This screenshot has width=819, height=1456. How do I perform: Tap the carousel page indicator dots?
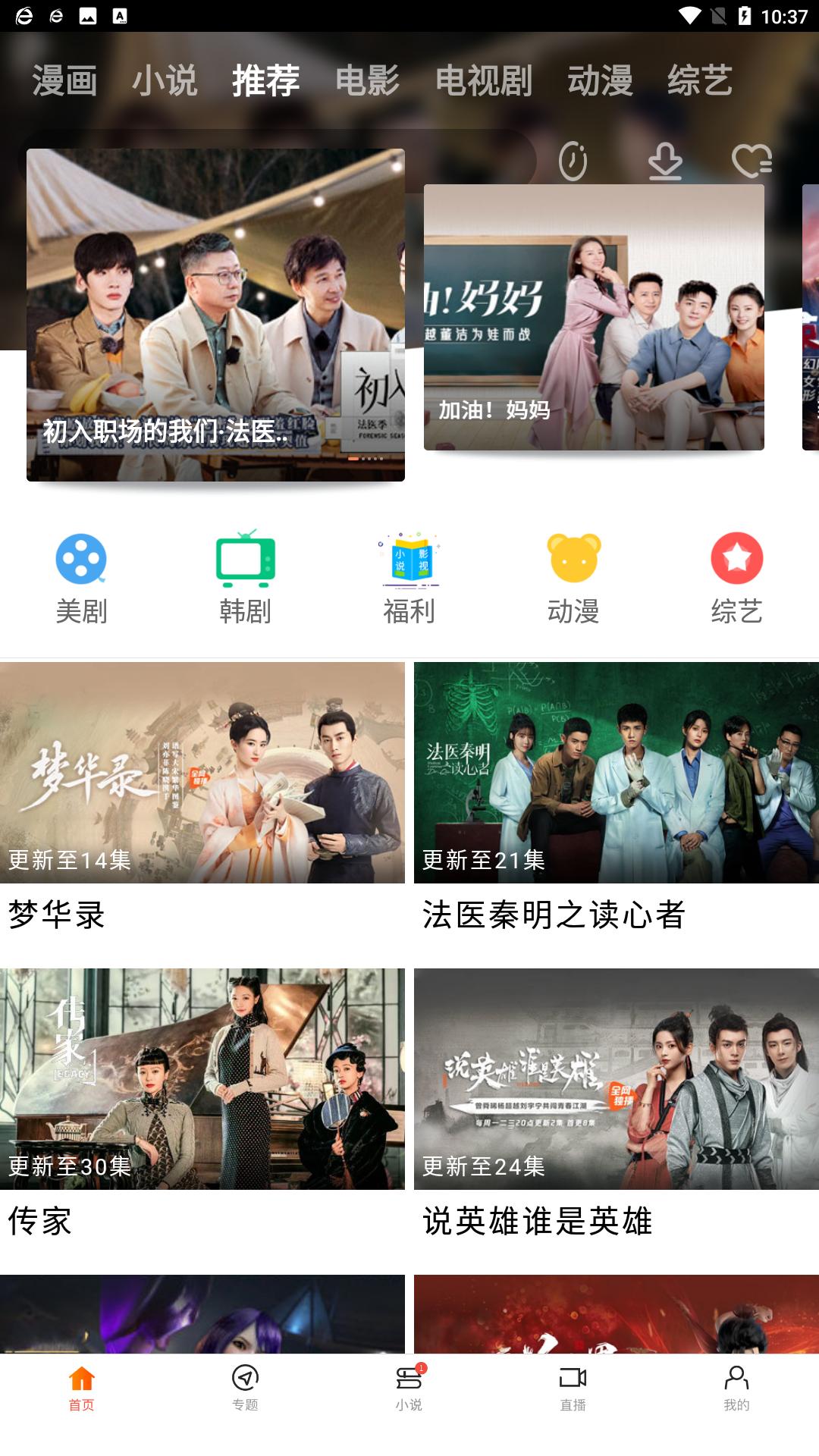pyautogui.click(x=364, y=459)
